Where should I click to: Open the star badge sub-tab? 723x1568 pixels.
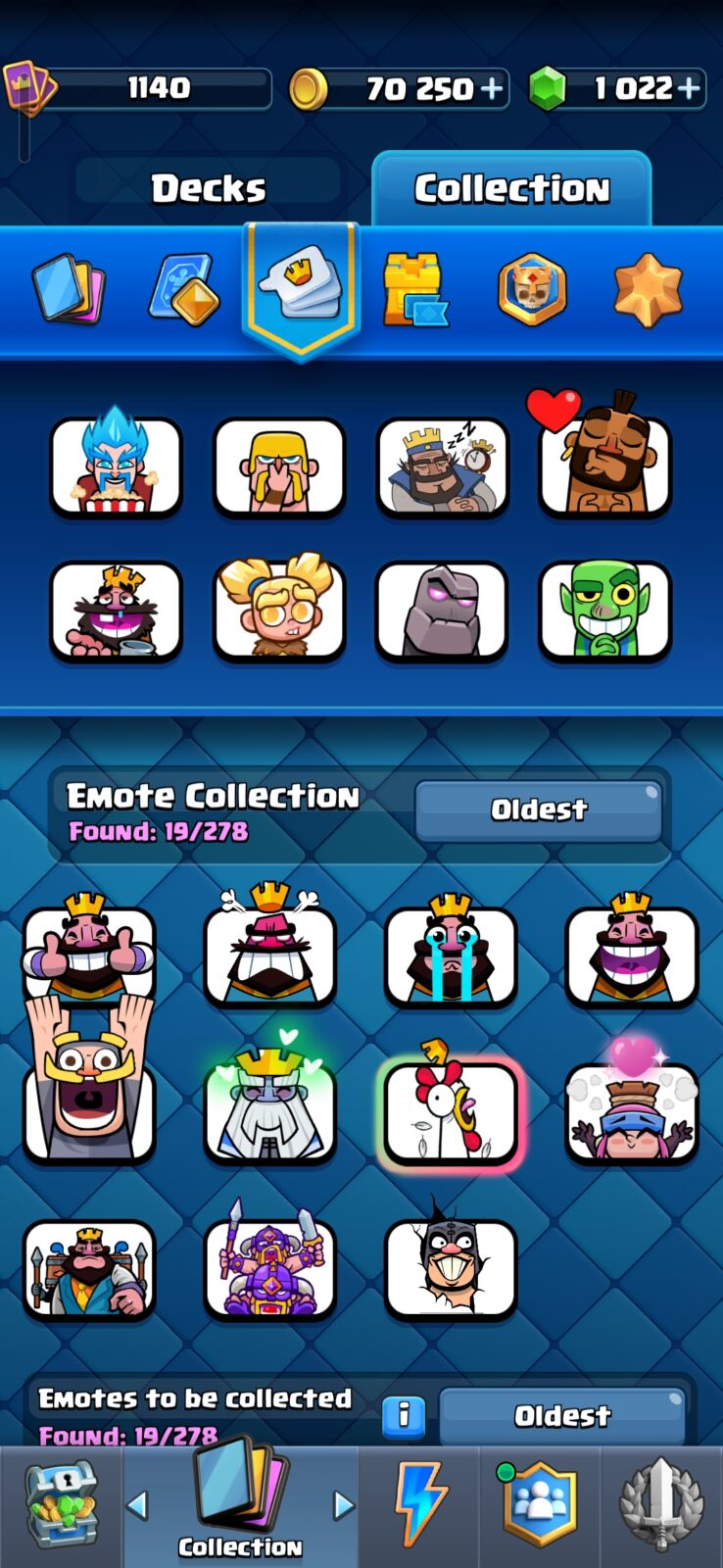point(648,290)
